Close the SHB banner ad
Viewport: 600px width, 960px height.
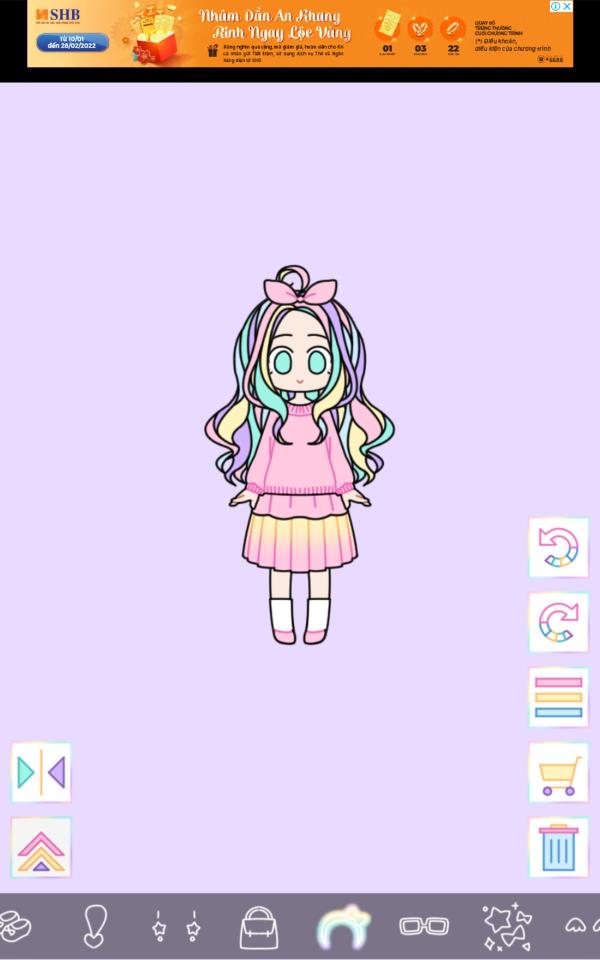pos(567,6)
